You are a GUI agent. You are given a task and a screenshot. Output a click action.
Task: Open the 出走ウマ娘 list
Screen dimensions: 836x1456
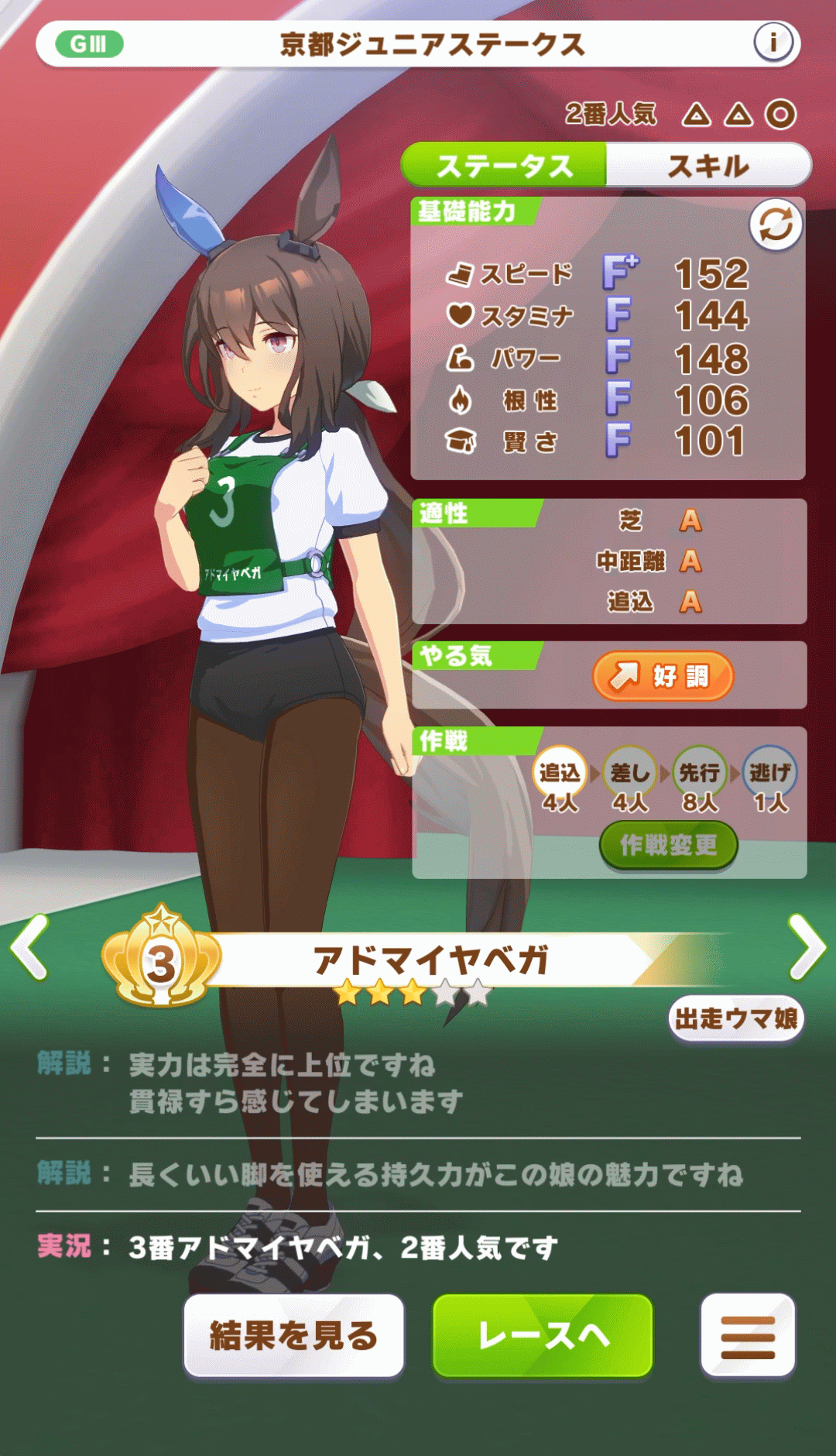735,1018
